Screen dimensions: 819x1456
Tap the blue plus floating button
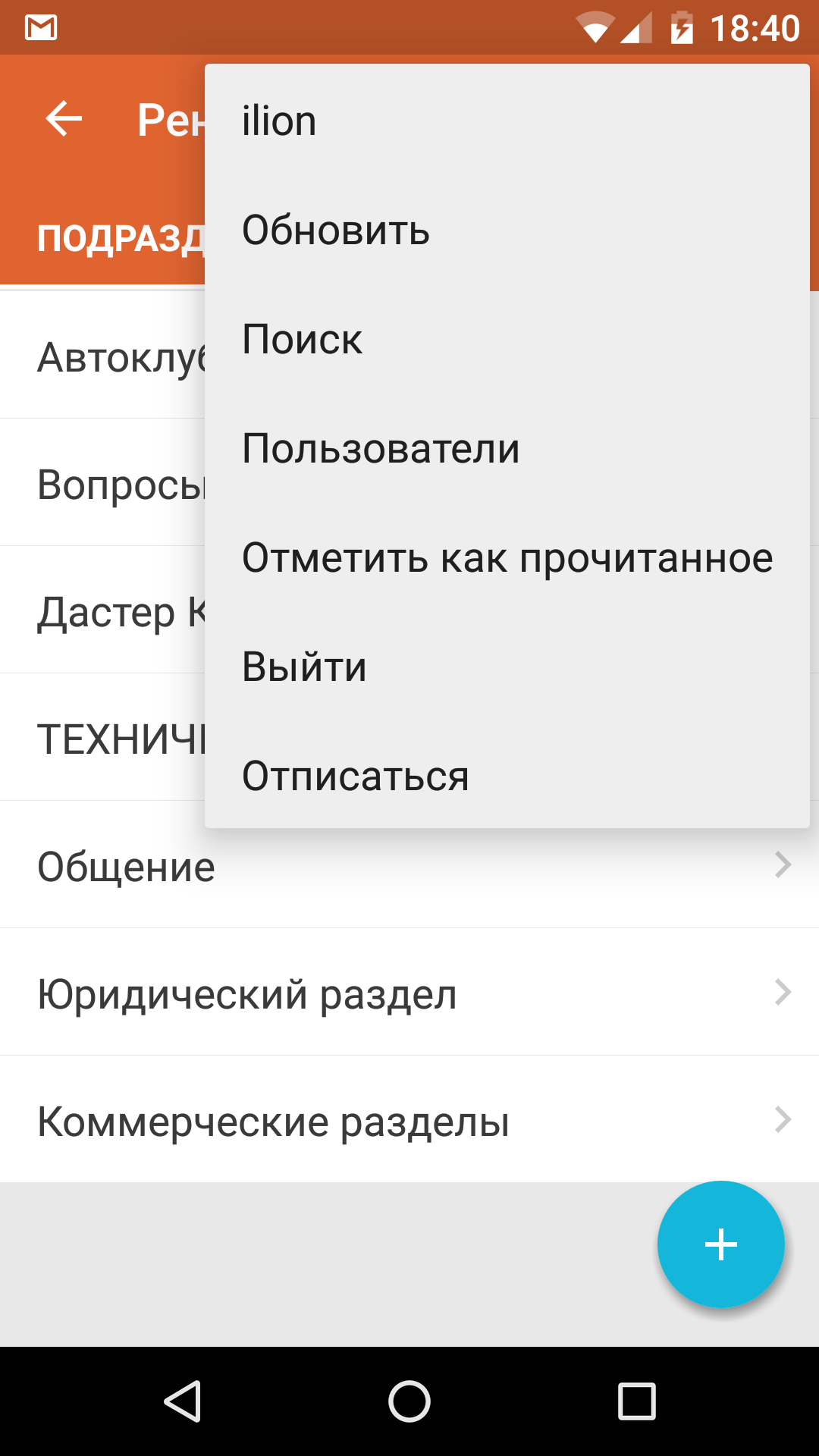(x=720, y=1244)
